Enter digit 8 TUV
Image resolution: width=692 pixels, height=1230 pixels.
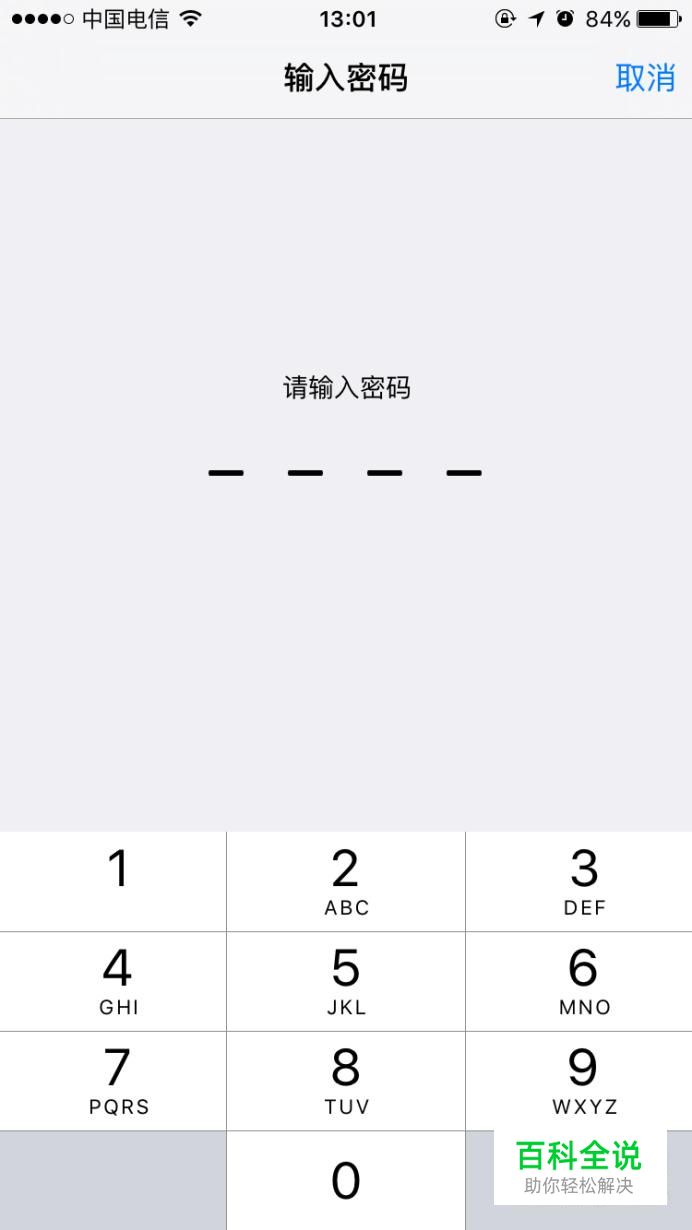point(346,1081)
